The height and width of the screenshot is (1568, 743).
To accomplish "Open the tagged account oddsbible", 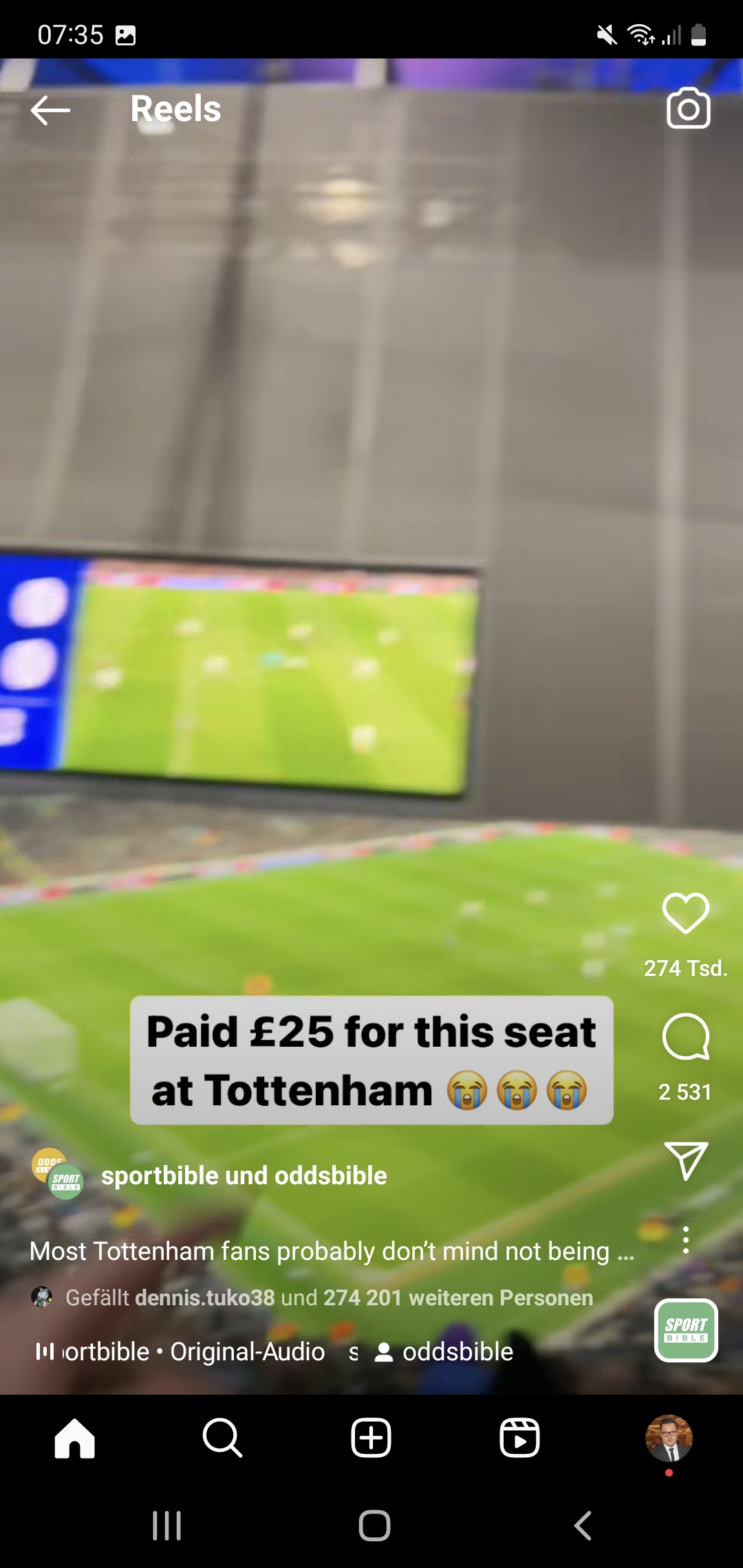I will pyautogui.click(x=444, y=1351).
